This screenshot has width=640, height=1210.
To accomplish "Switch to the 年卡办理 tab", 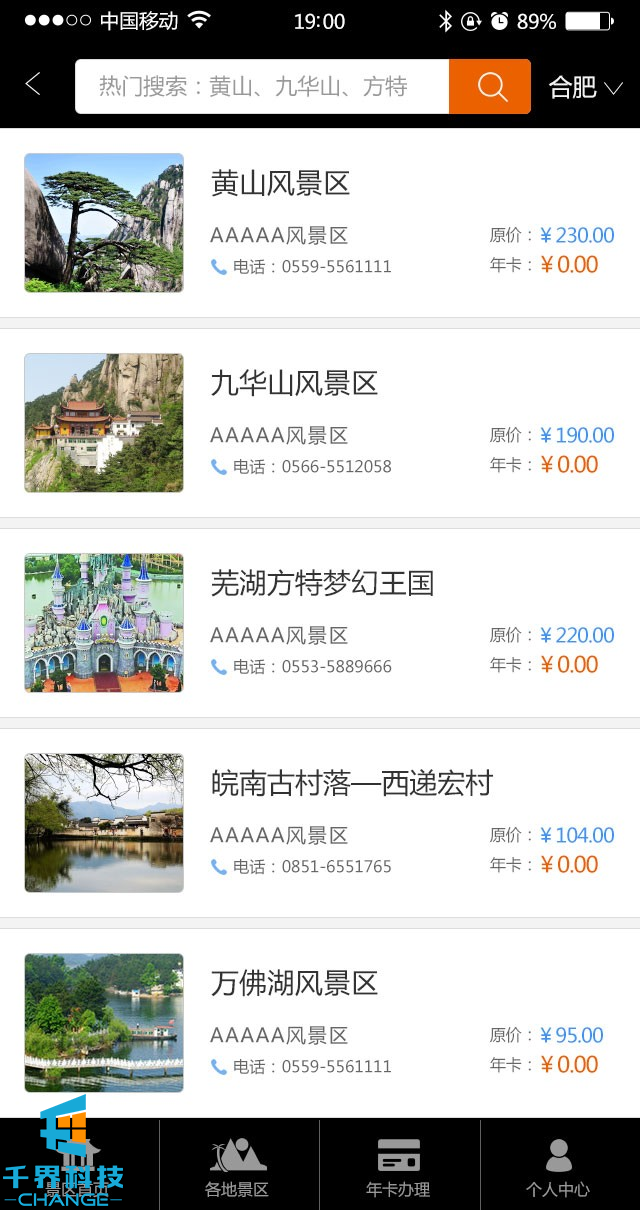I will coord(398,1166).
